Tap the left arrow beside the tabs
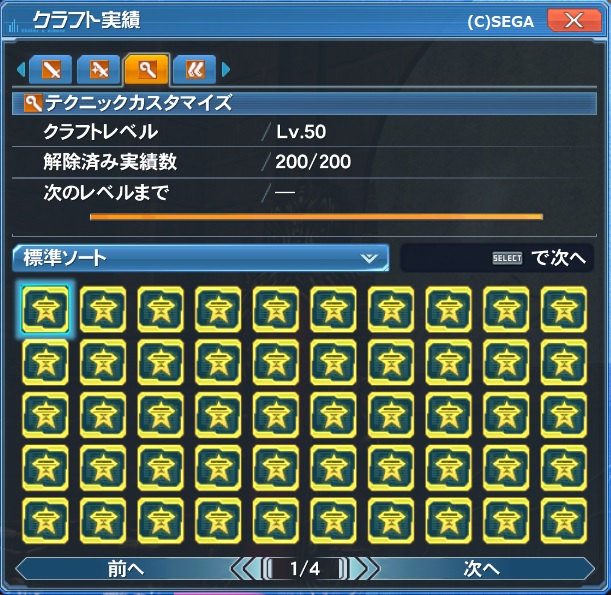The image size is (611, 595). [21, 70]
